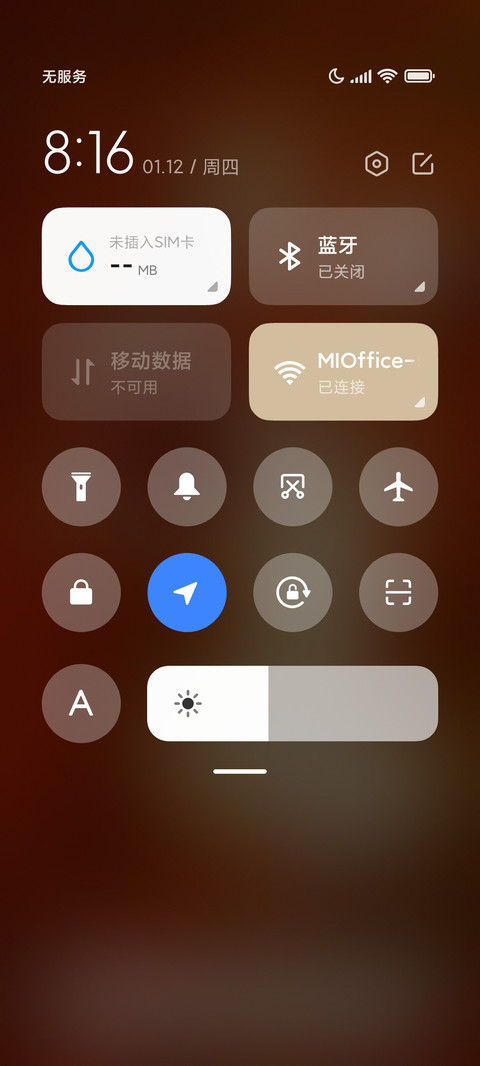Toggle the MIOffice Wi-Fi tile
Viewport: 480px width, 1066px height.
[x=343, y=371]
